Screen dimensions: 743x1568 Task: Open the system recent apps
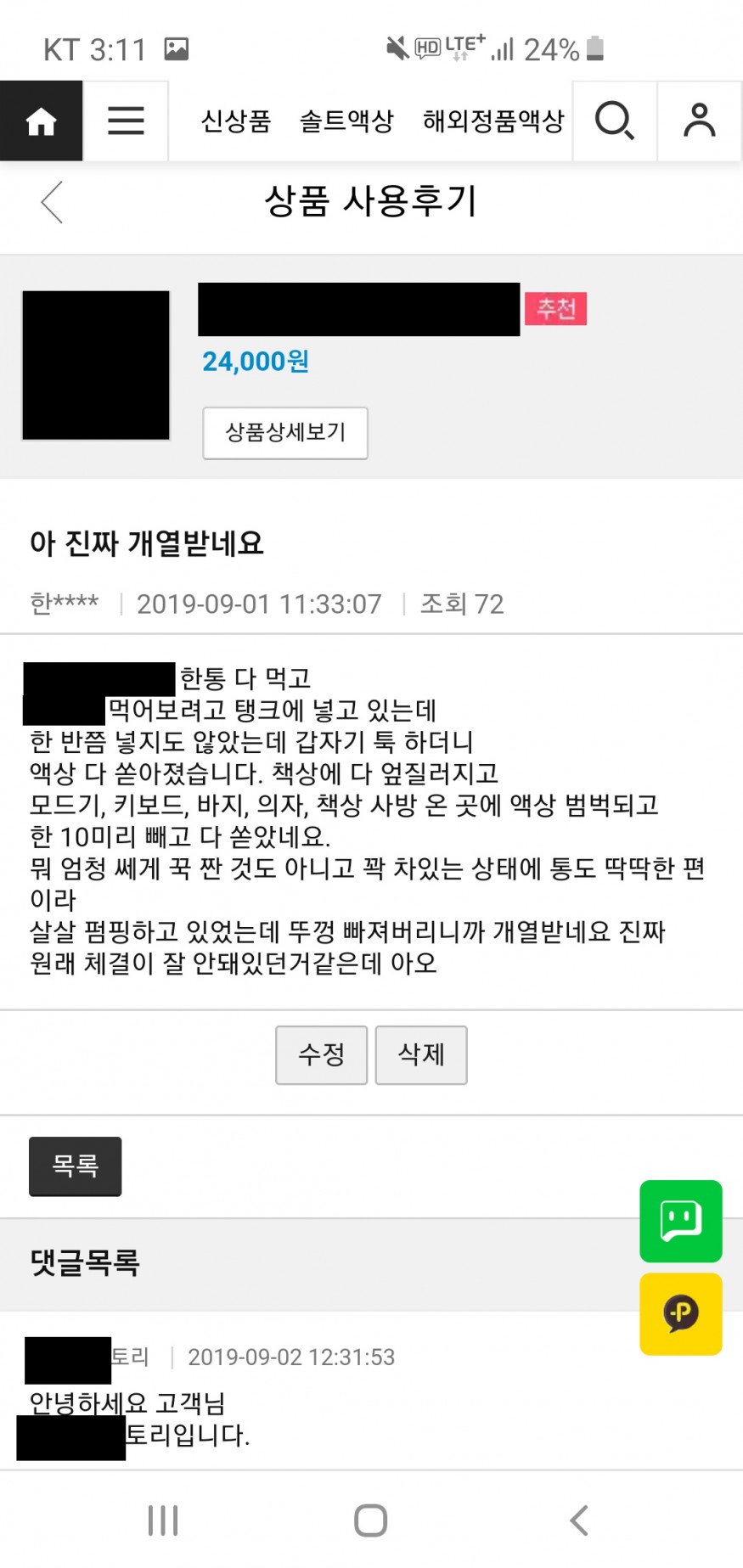pyautogui.click(x=163, y=1520)
